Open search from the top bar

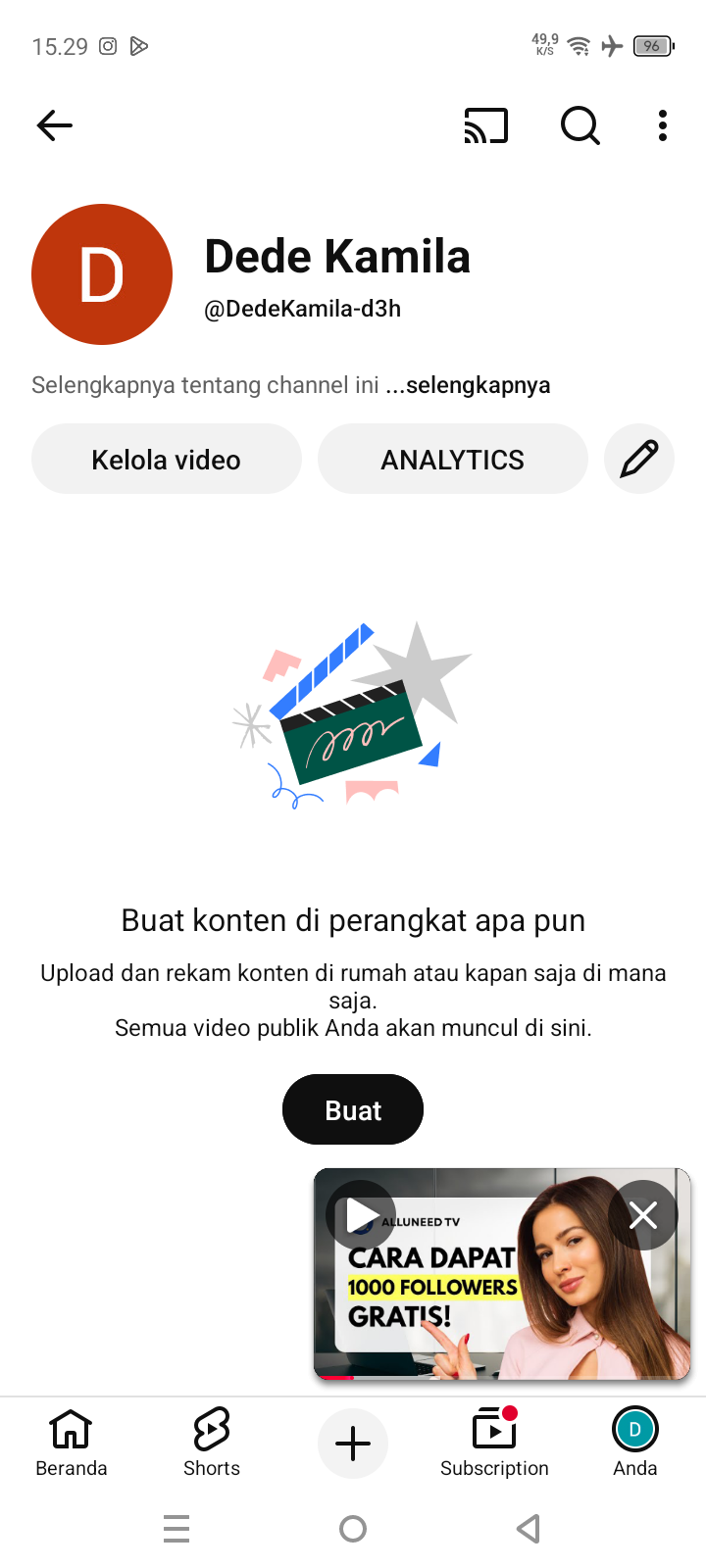(580, 125)
